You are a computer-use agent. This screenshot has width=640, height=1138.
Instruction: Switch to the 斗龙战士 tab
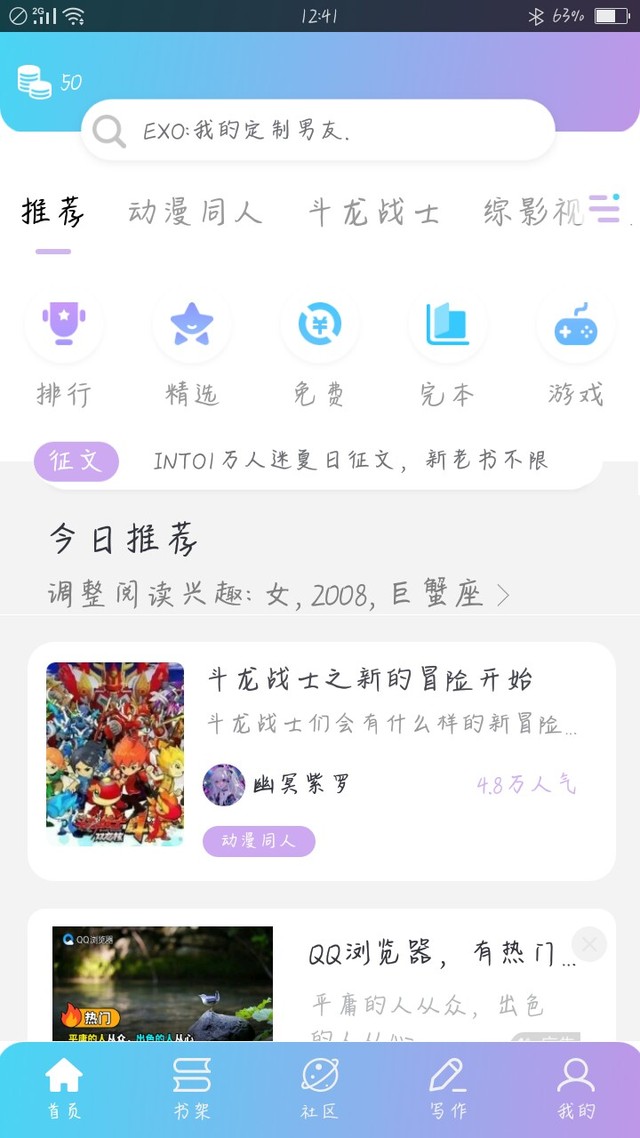coord(373,212)
